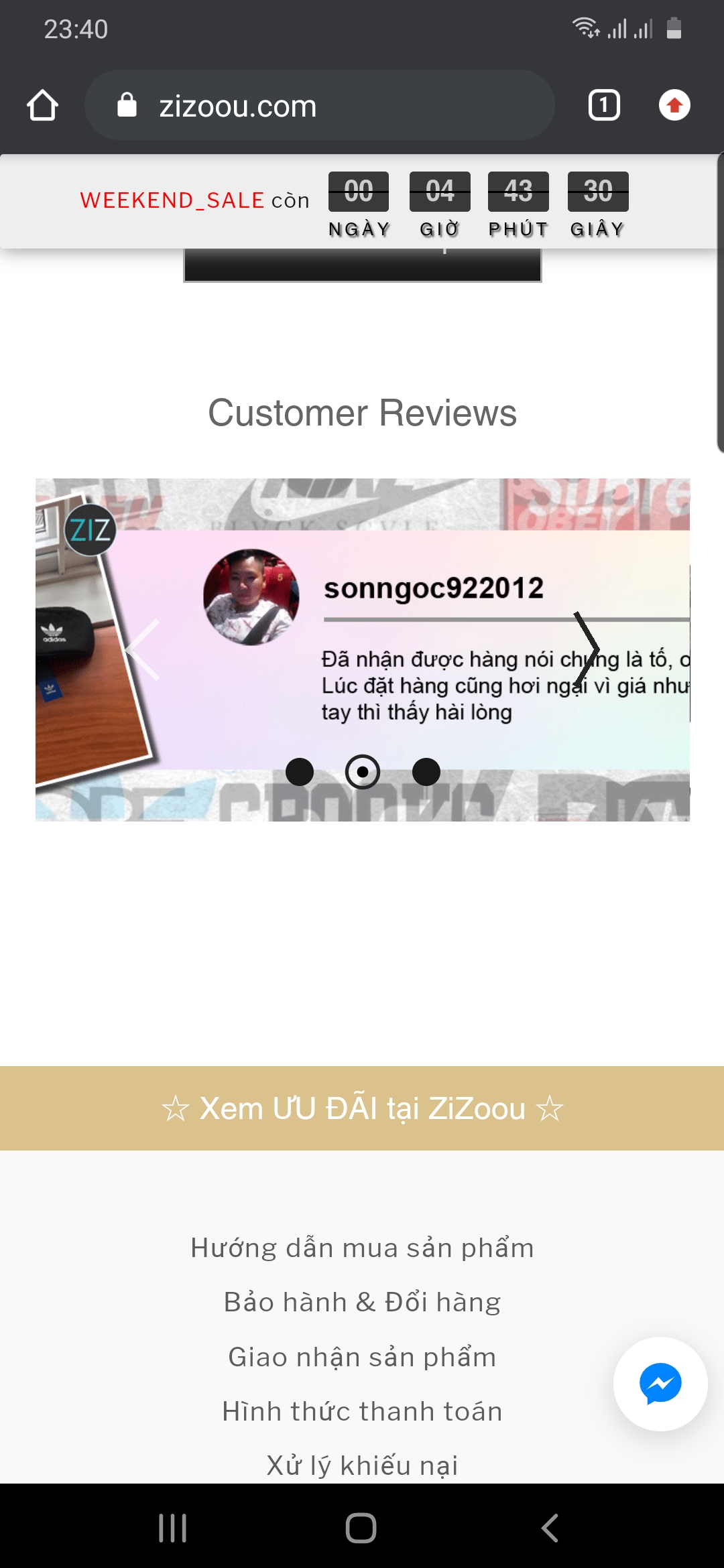Tap the red update arrow icon
Screen dimensions: 724x1568
[x=674, y=105]
